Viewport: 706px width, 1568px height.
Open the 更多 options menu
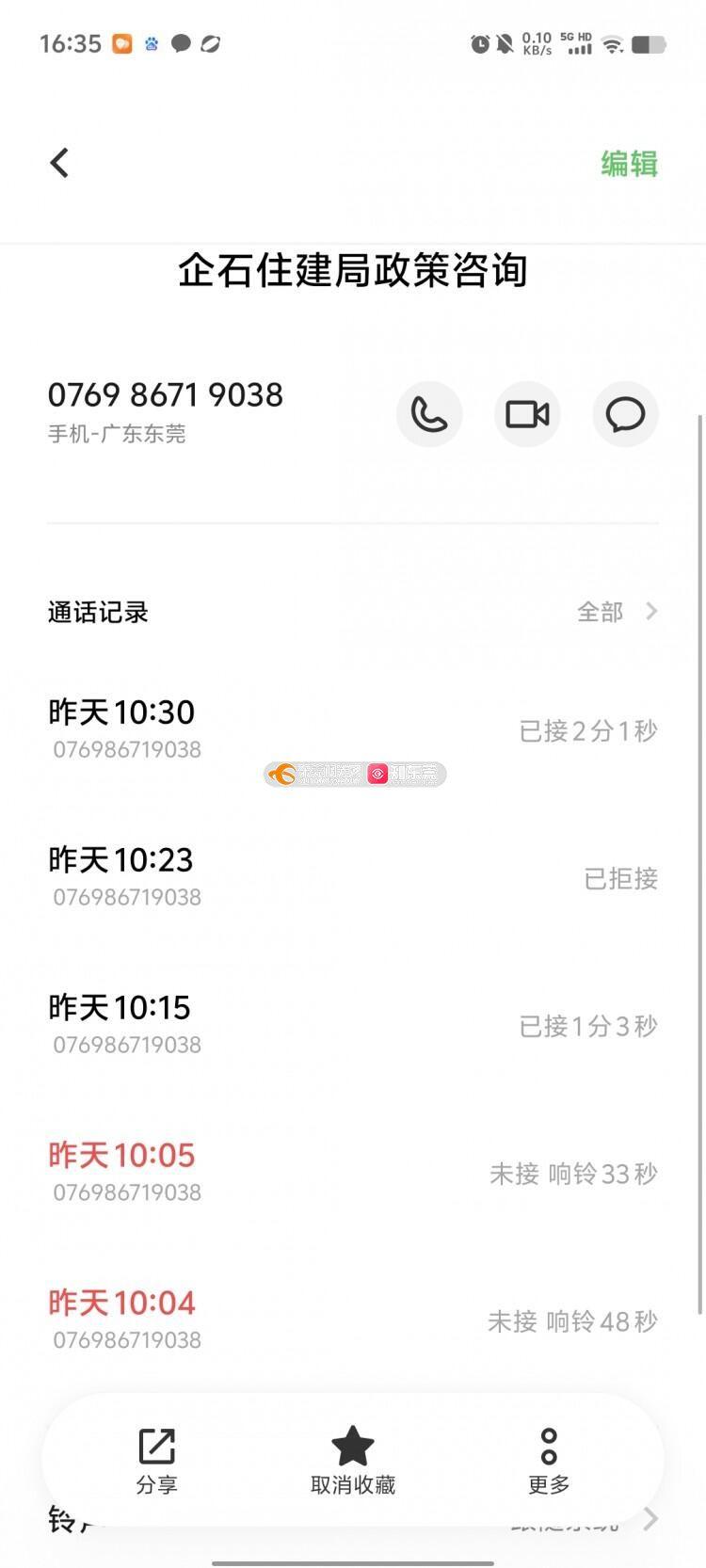[549, 1461]
